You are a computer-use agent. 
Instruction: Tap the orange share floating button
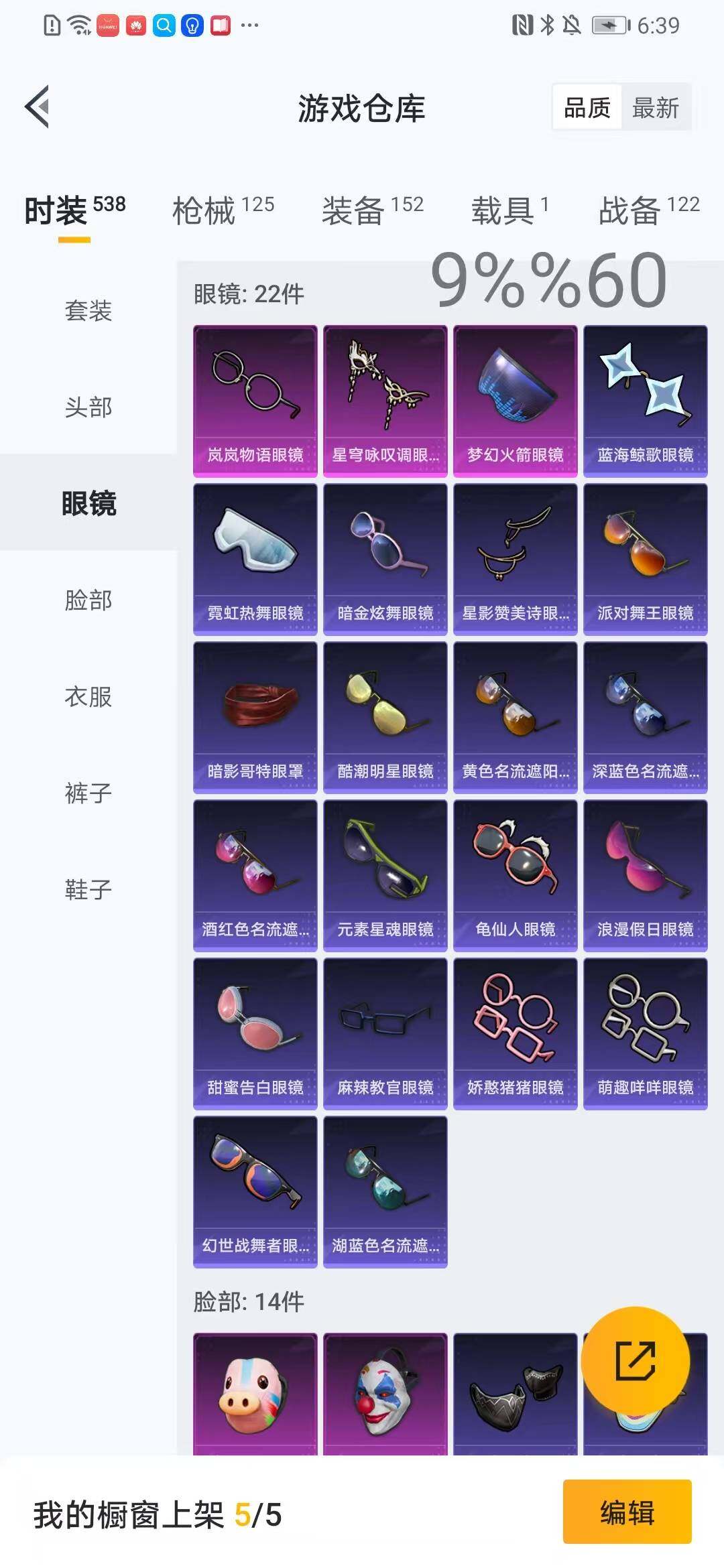(x=635, y=1360)
